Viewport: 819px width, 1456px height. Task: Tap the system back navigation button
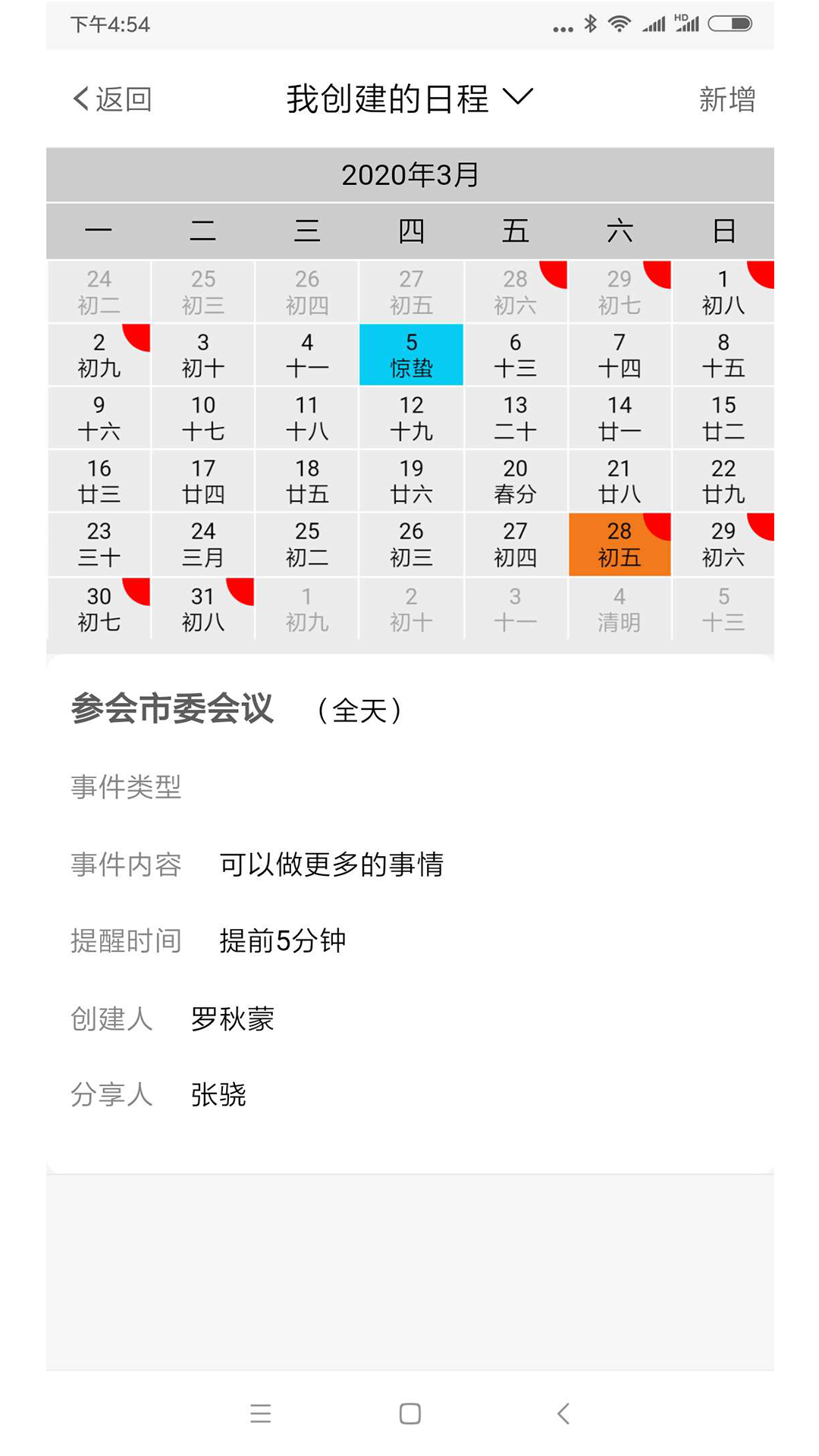click(563, 1414)
